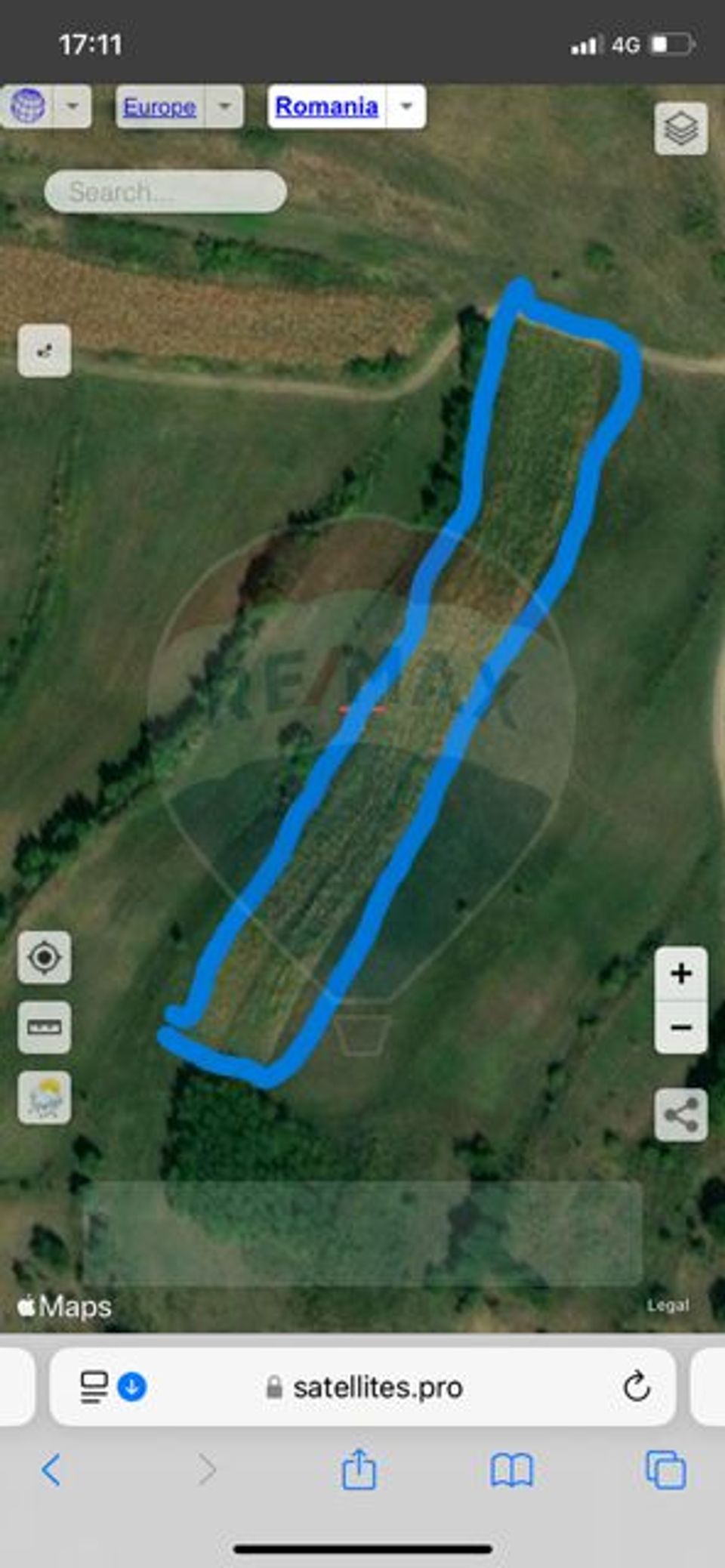The height and width of the screenshot is (1568, 725).
Task: Go back to the previous page
Action: point(51,1470)
